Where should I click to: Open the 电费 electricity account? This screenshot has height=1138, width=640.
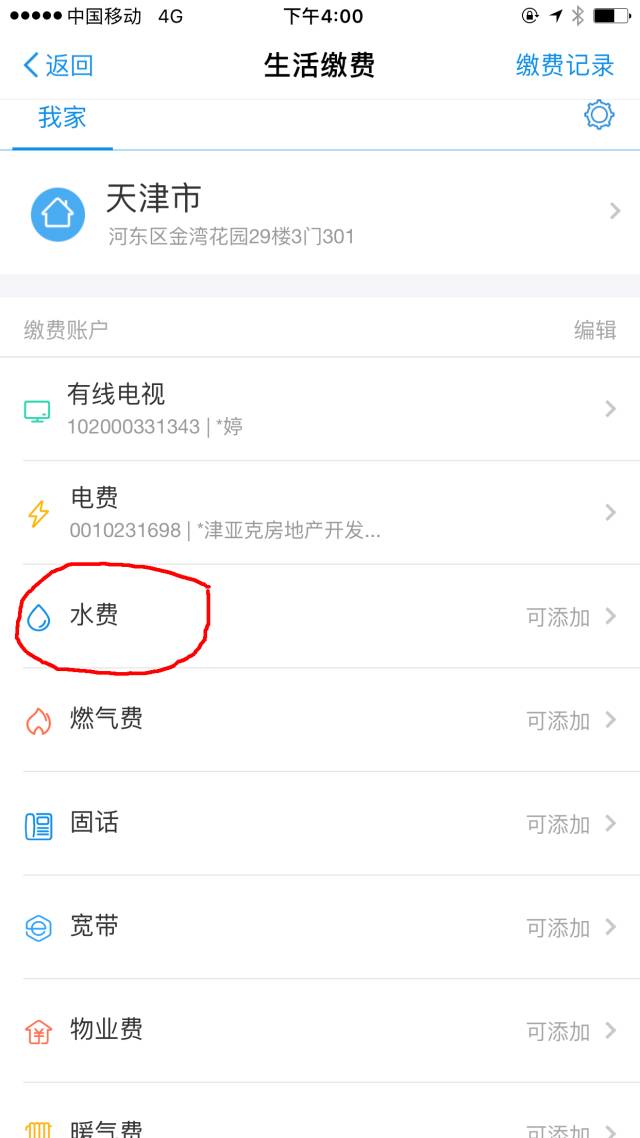click(x=320, y=512)
